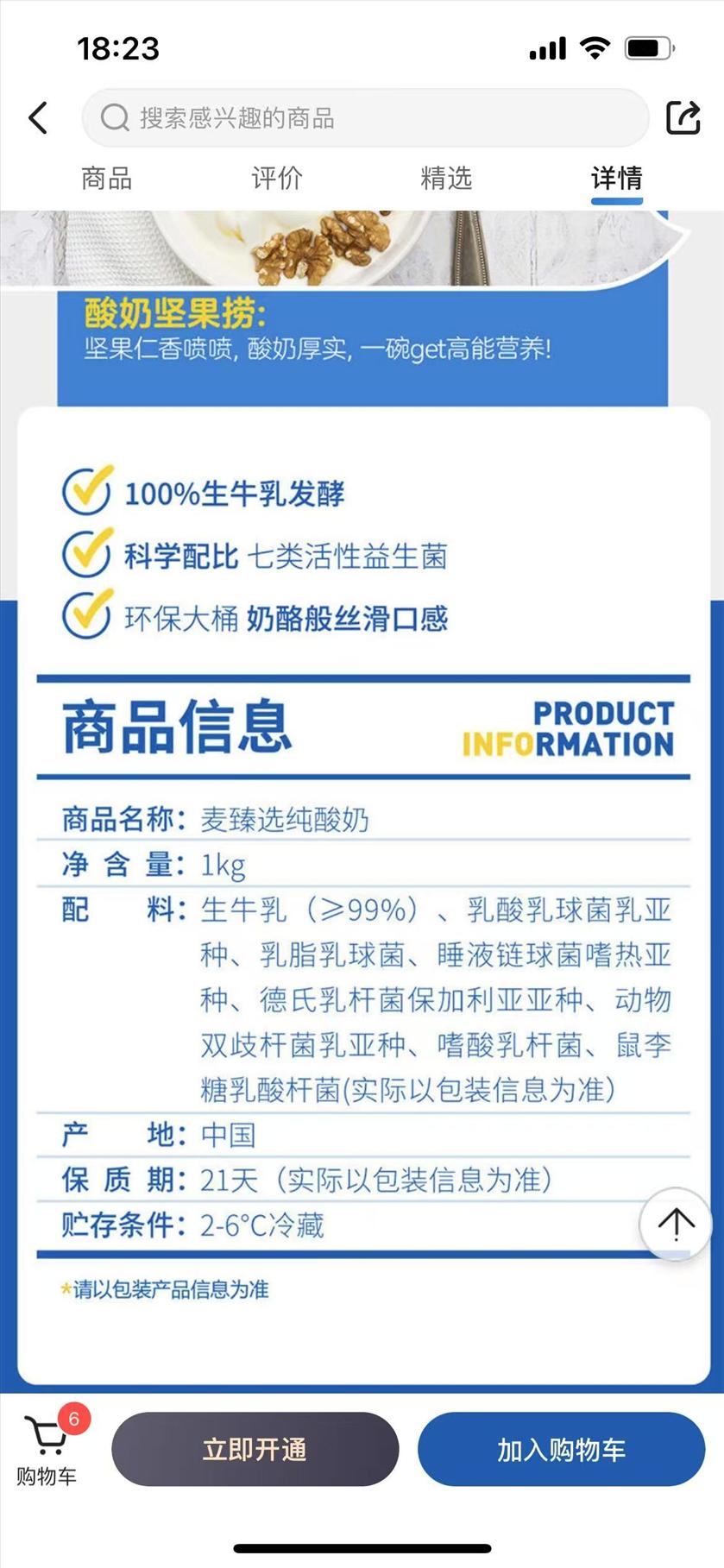Viewport: 724px width, 1568px height.
Task: Switch to the 评价 tab
Action: pos(276,179)
